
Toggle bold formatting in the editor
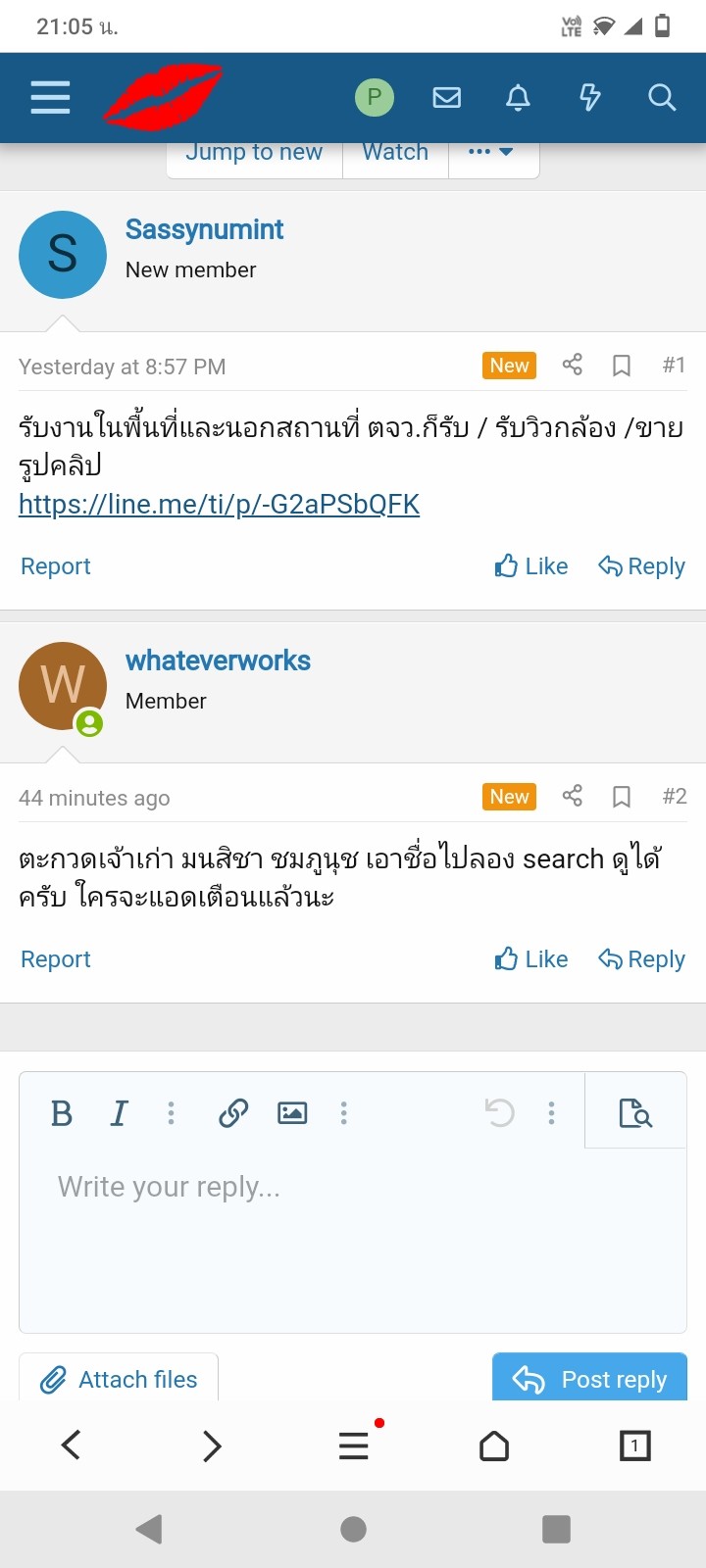[x=62, y=1113]
